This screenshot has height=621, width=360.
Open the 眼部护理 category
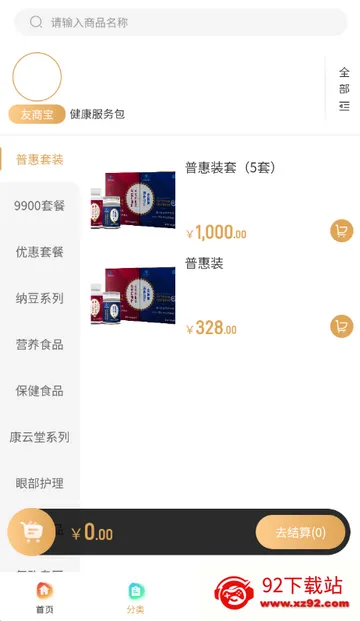40,484
